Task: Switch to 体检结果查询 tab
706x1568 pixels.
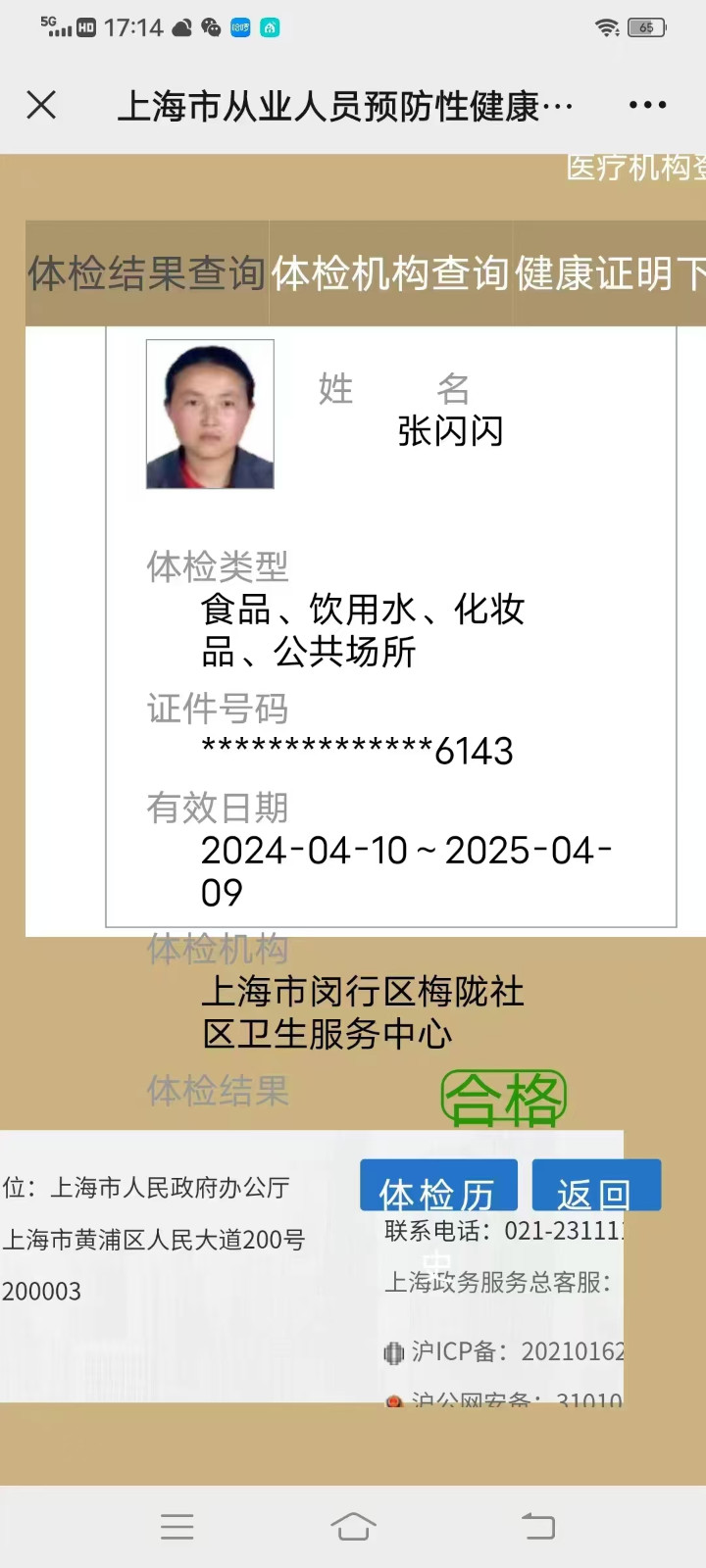Action: click(x=147, y=273)
